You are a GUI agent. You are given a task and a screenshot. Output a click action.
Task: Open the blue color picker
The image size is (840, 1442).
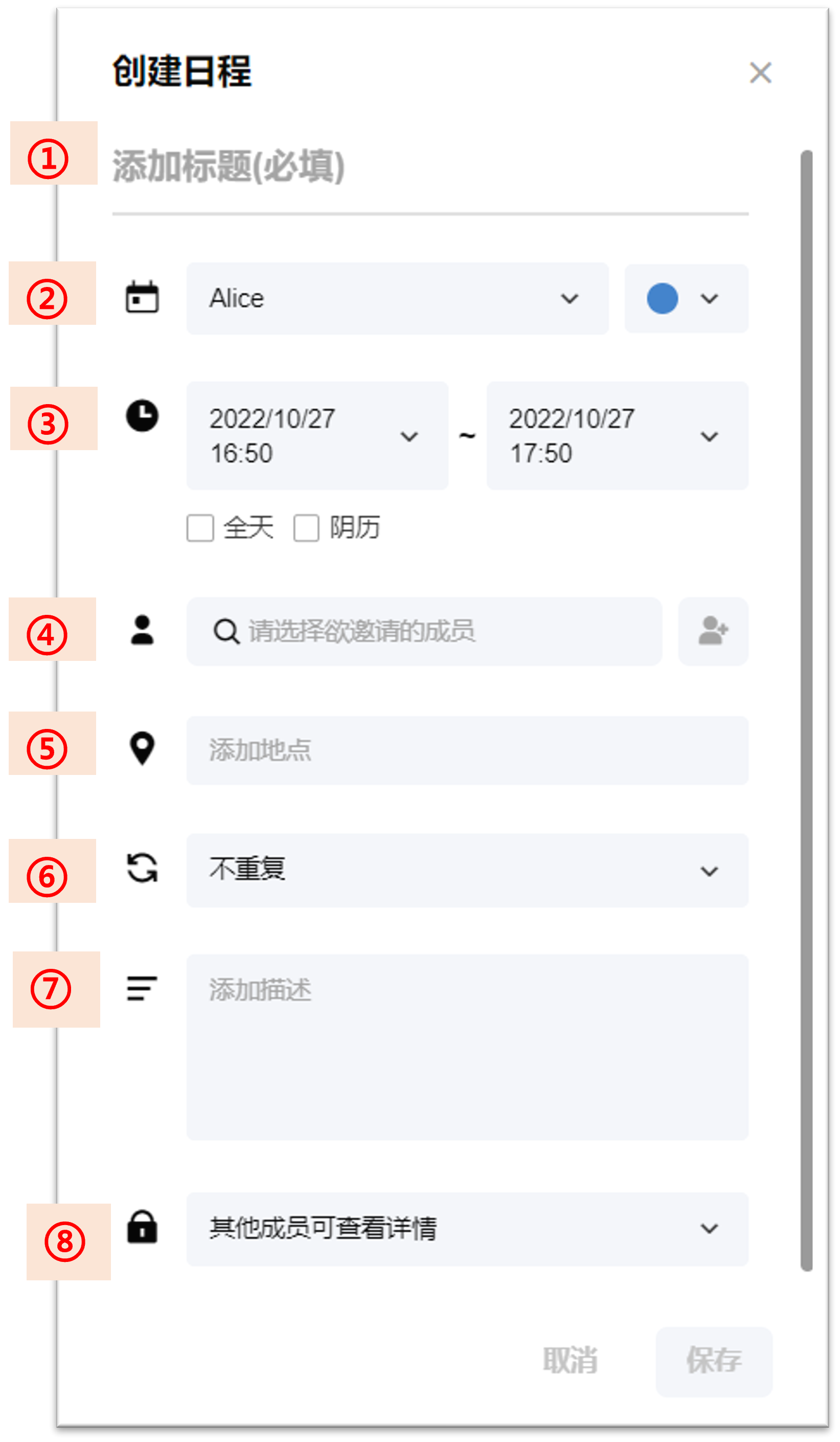686,299
